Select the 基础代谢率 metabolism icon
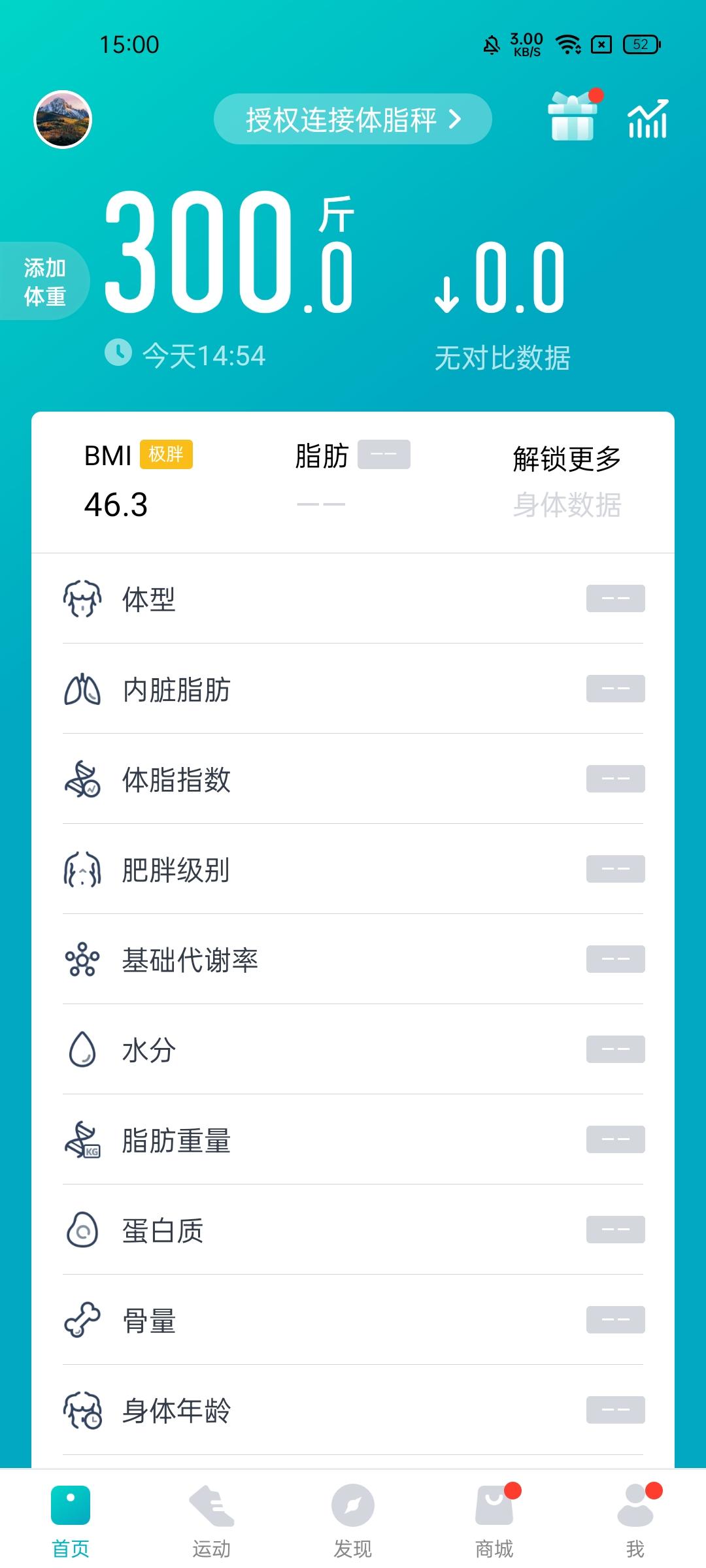Screen dimensions: 706x1568 click(x=84, y=958)
